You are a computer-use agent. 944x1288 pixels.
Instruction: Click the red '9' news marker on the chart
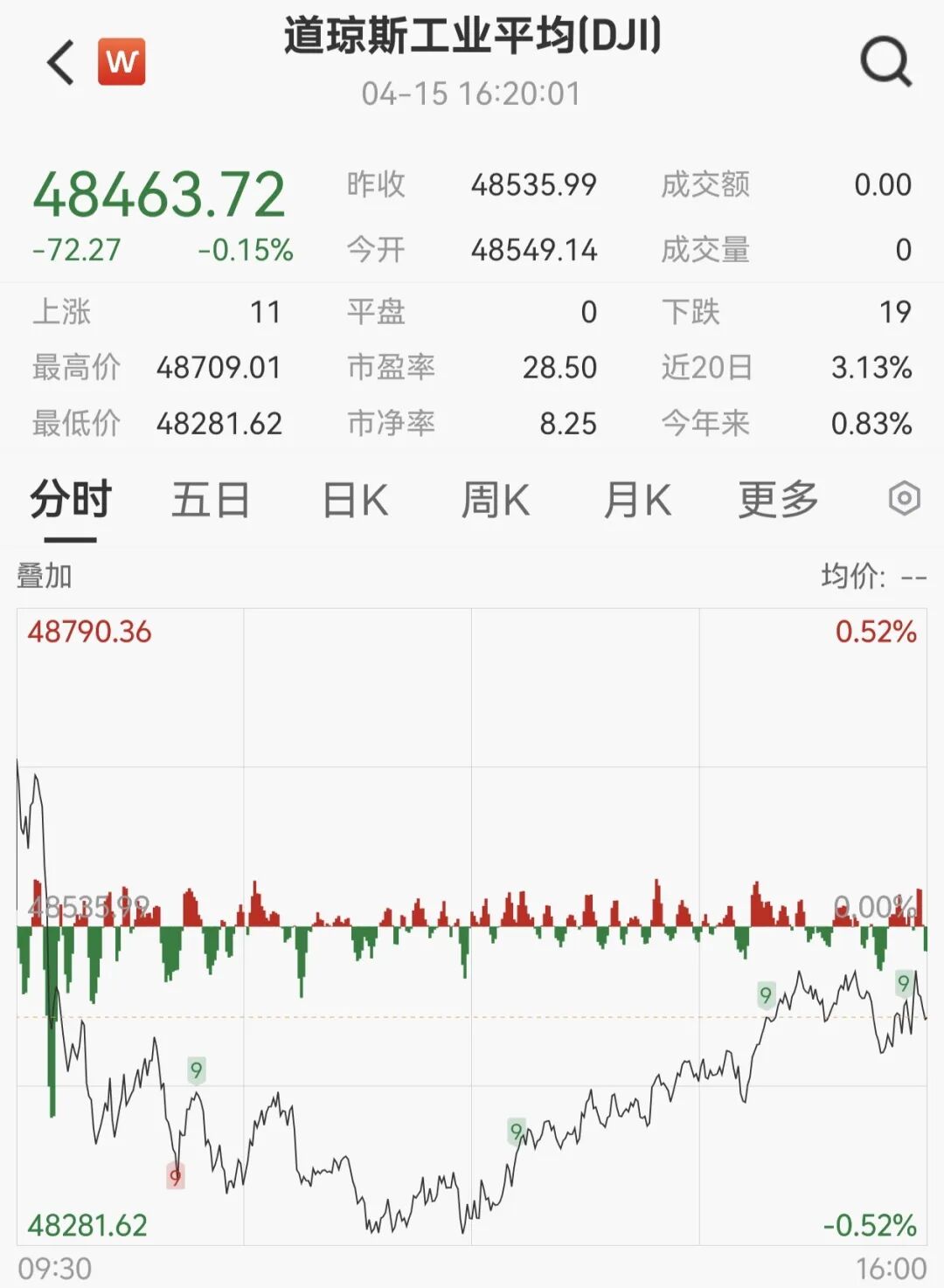tap(177, 1176)
